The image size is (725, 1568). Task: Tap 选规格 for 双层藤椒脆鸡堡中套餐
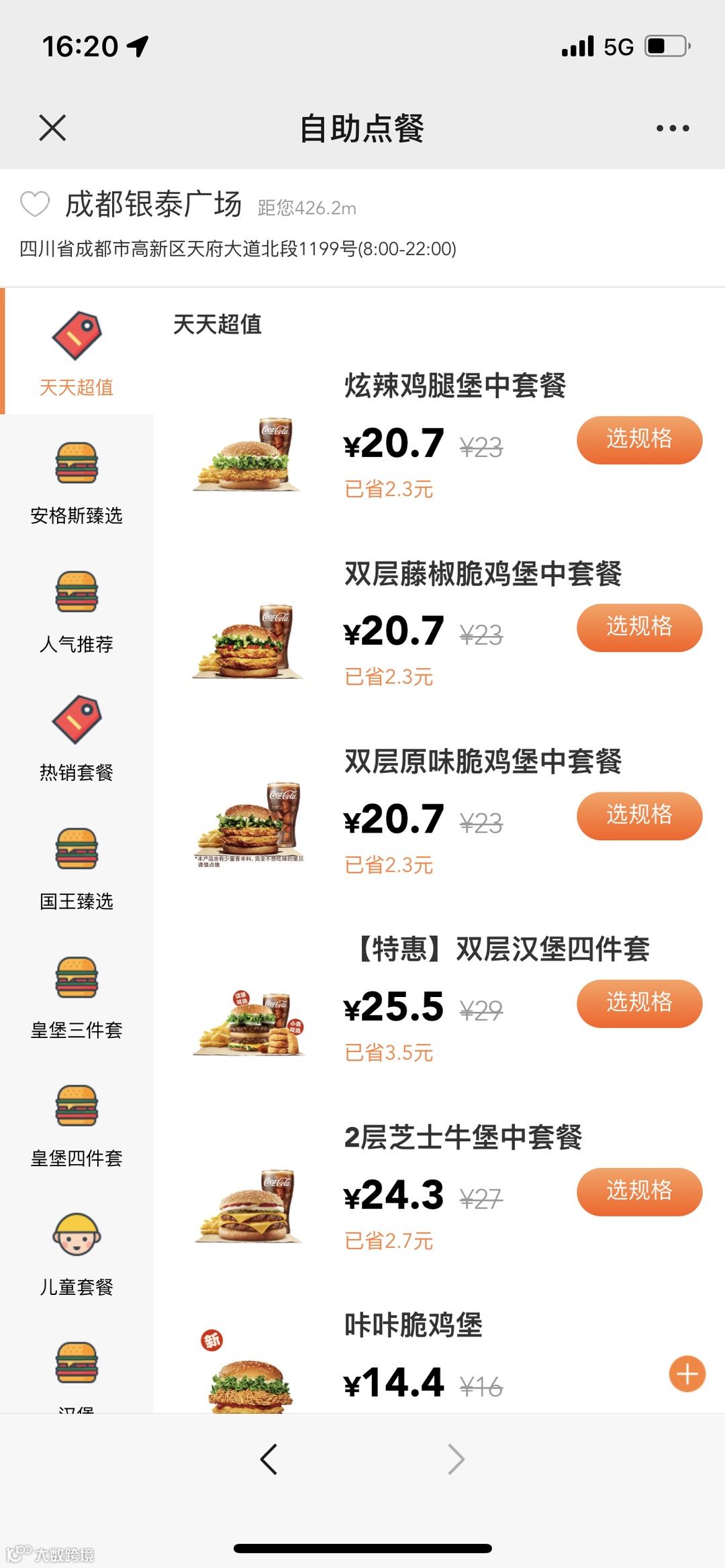639,628
